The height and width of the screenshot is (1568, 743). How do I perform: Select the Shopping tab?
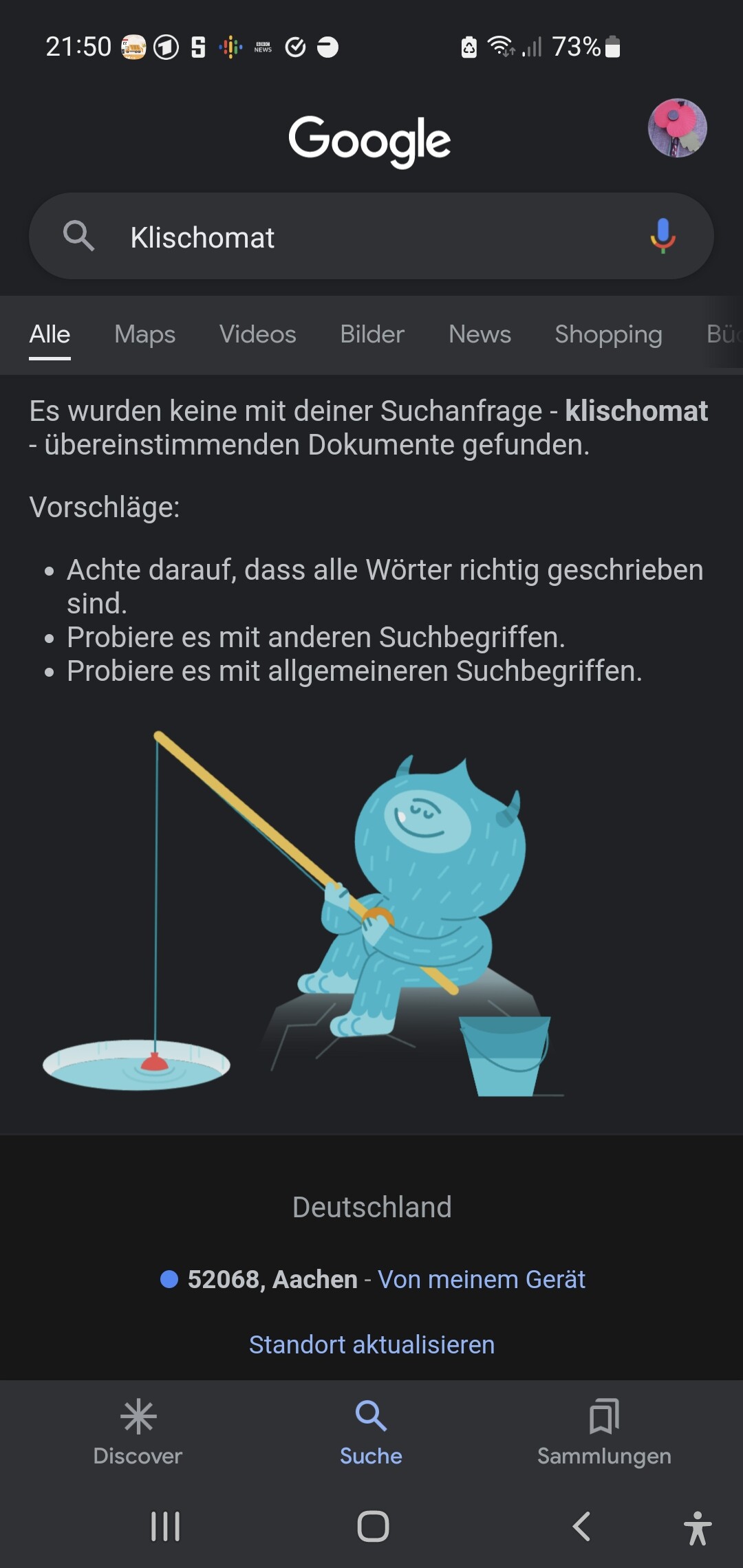point(608,334)
